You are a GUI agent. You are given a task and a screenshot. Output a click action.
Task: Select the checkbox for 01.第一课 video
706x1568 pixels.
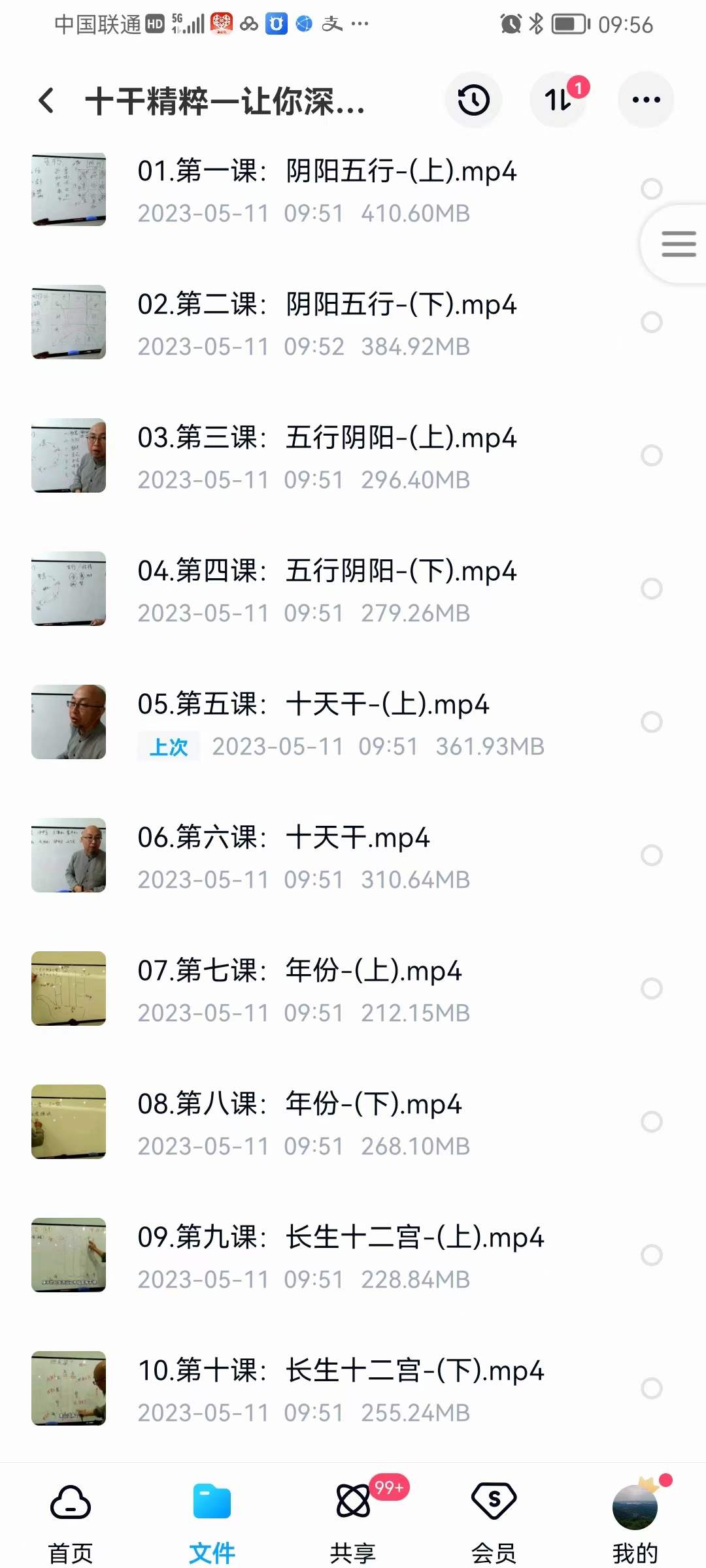(651, 188)
